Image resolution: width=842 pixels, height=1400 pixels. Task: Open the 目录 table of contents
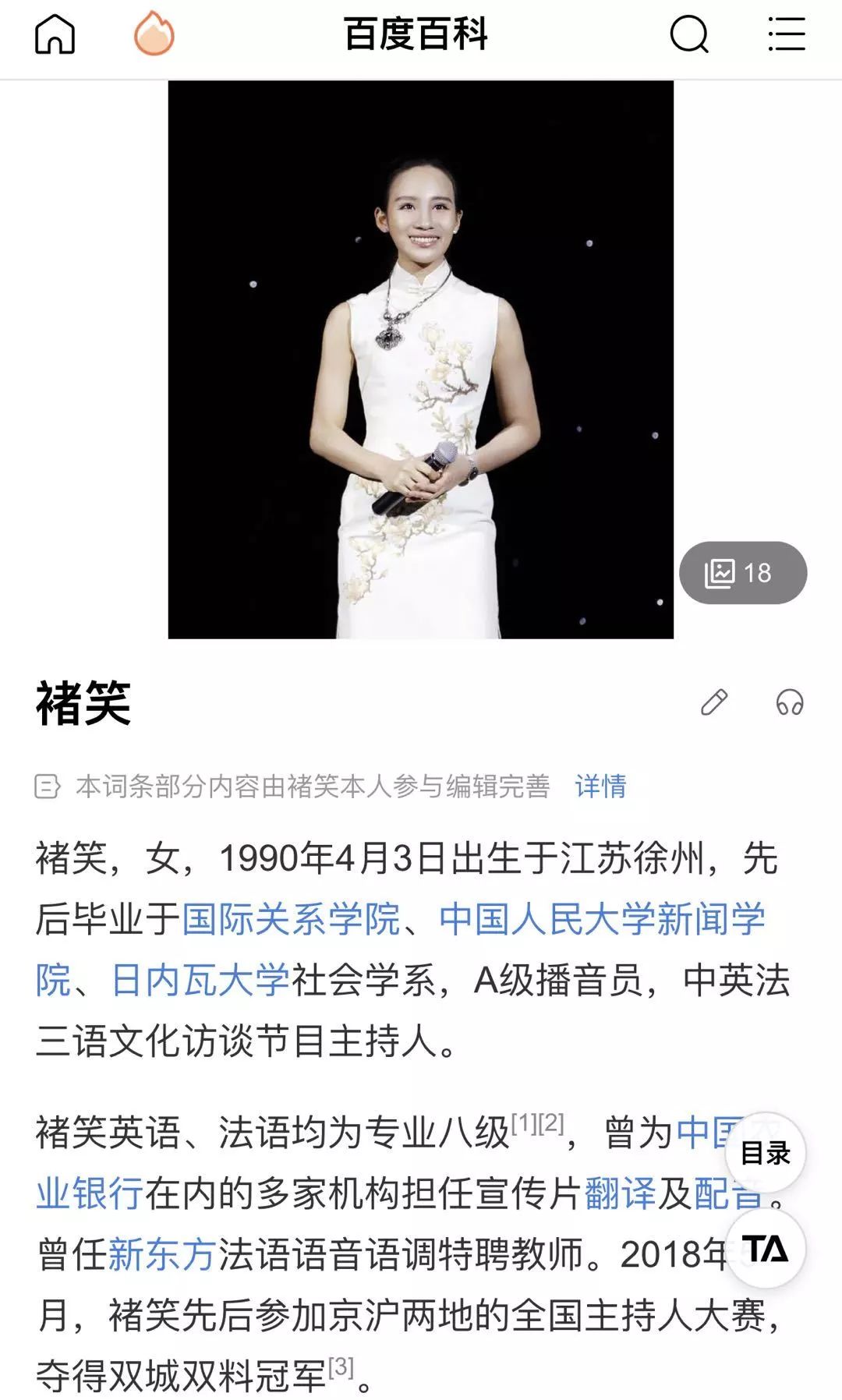click(765, 1153)
